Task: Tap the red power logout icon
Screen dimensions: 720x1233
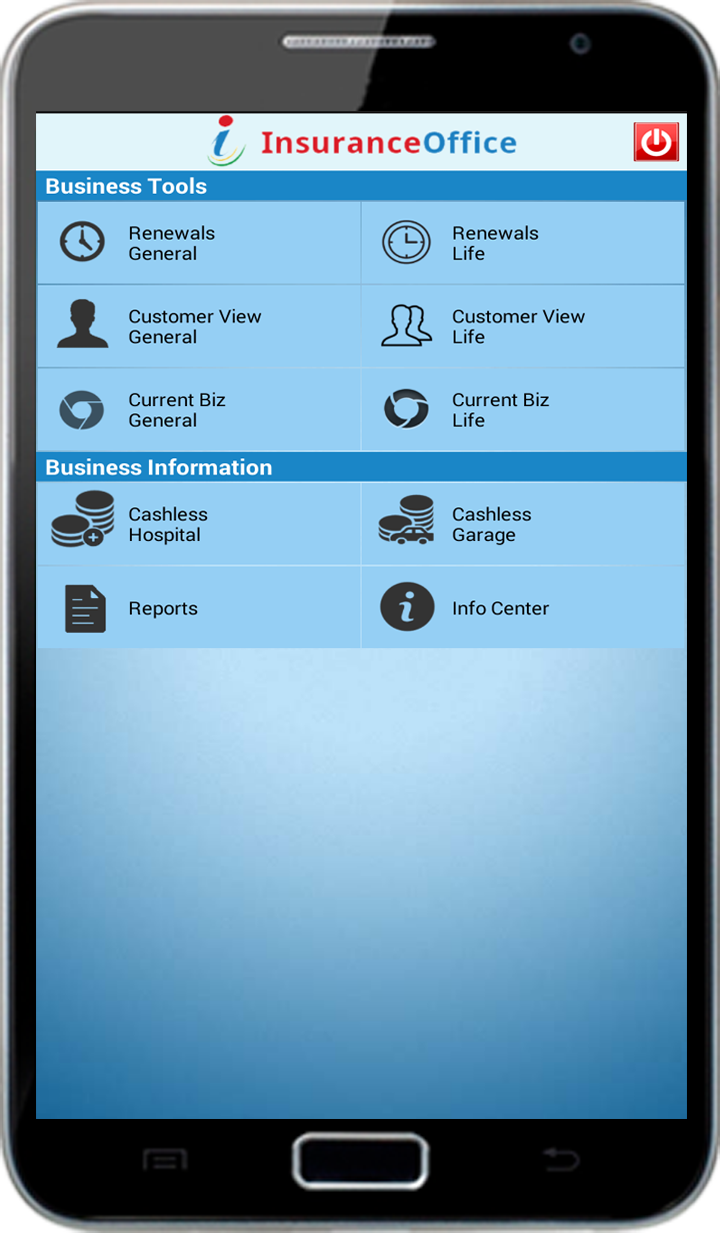Action: click(656, 142)
